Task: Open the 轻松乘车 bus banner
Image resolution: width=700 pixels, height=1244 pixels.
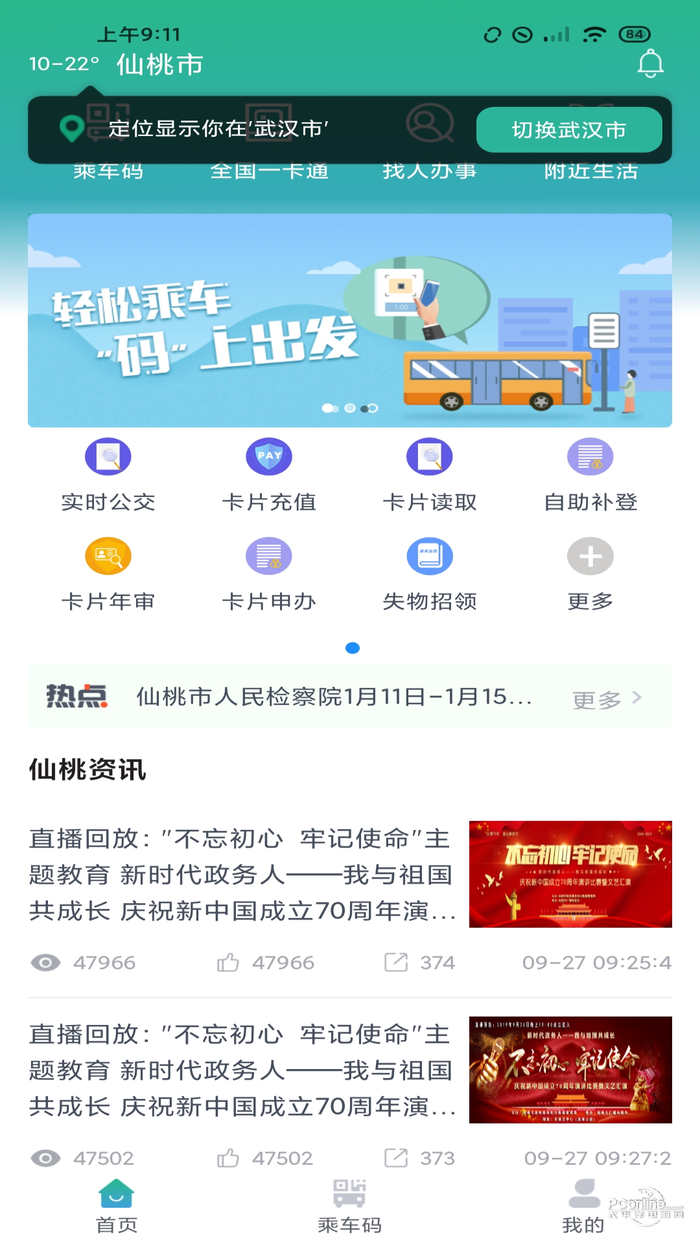Action: (x=349, y=320)
